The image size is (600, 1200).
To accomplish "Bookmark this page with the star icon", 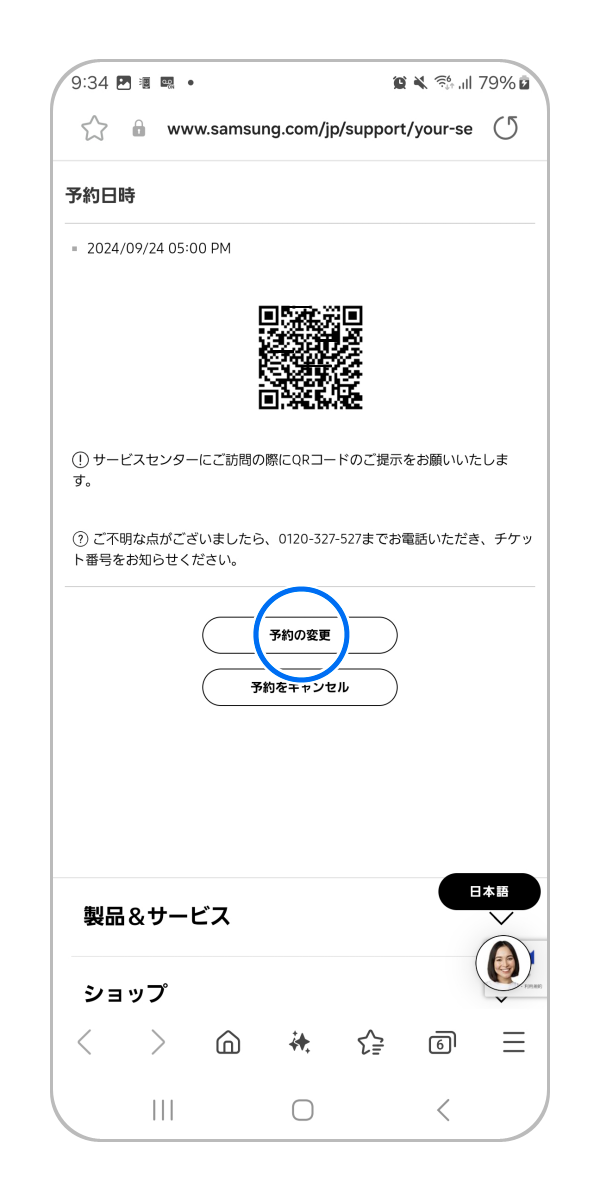I will click(94, 128).
